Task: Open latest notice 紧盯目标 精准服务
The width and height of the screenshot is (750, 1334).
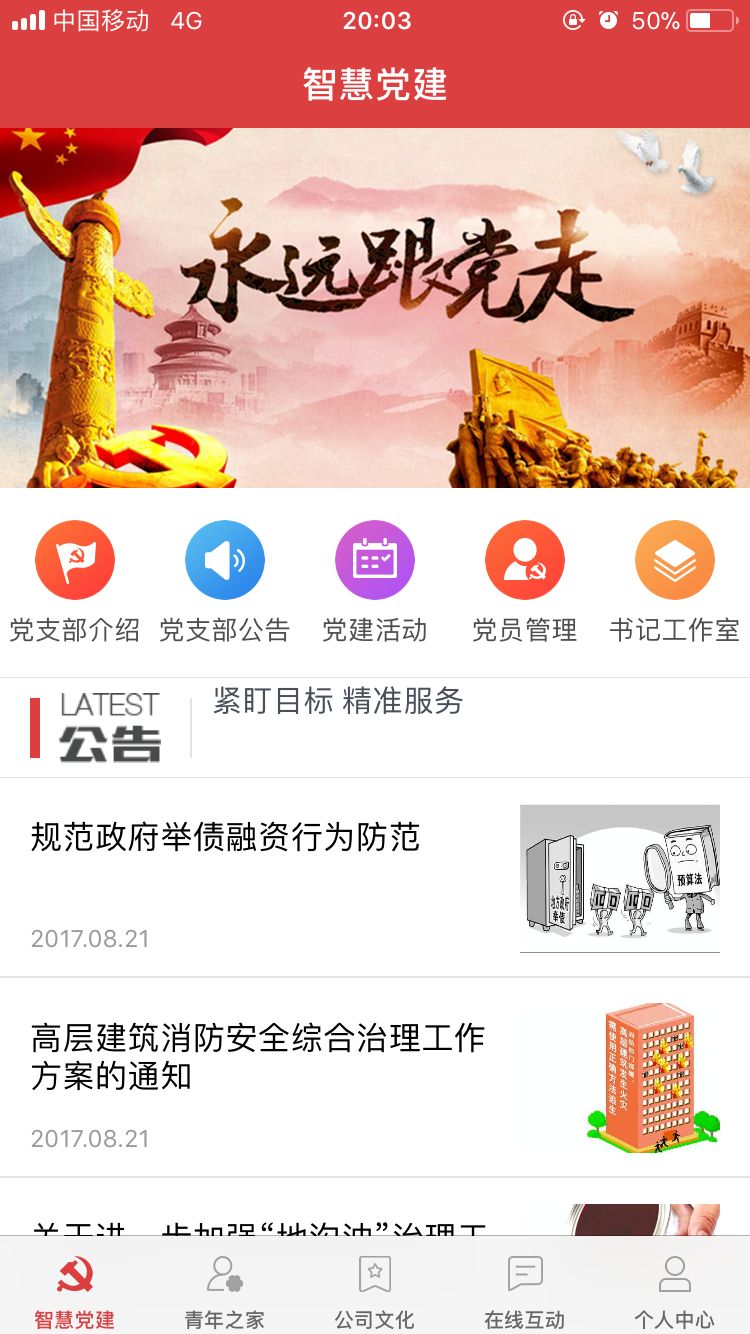Action: (x=338, y=702)
